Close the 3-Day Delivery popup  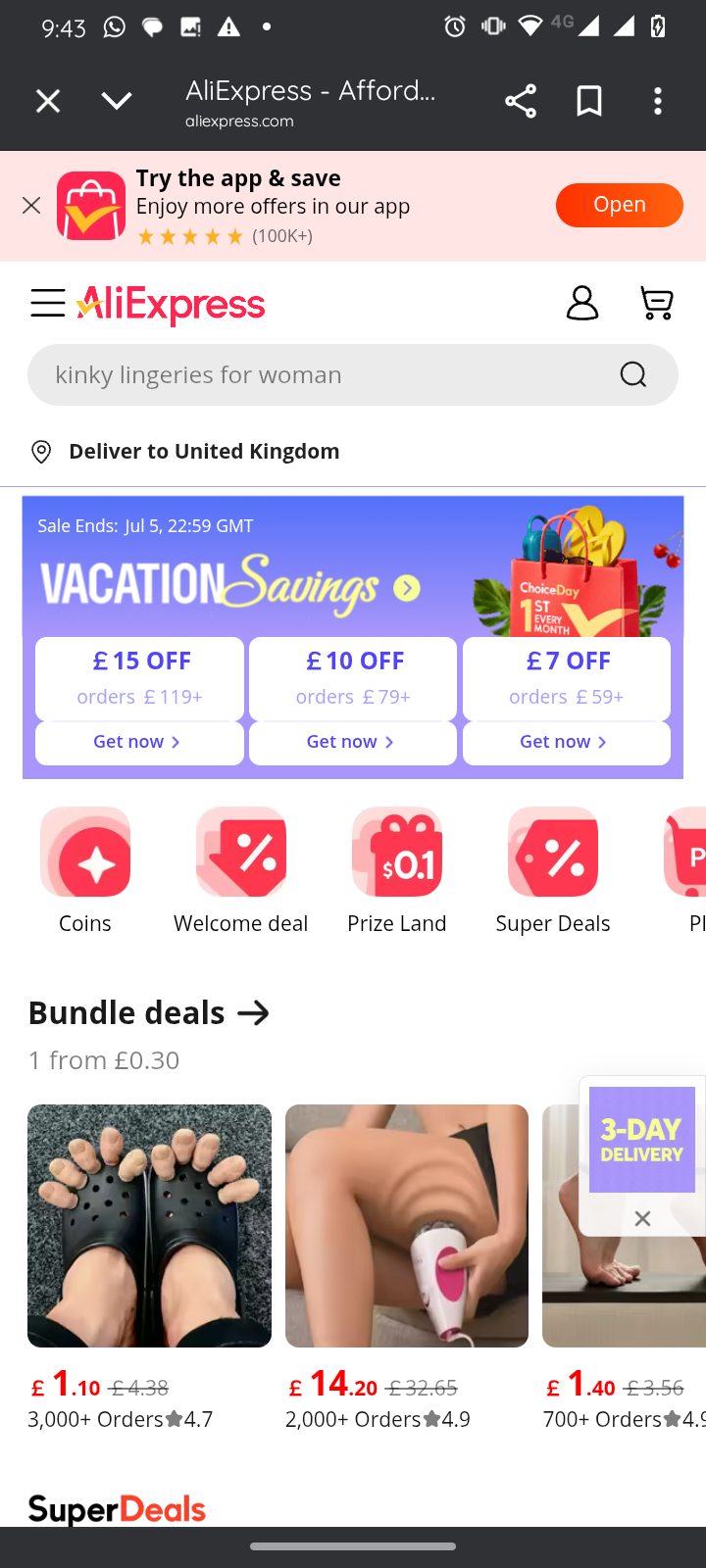[x=642, y=1218]
